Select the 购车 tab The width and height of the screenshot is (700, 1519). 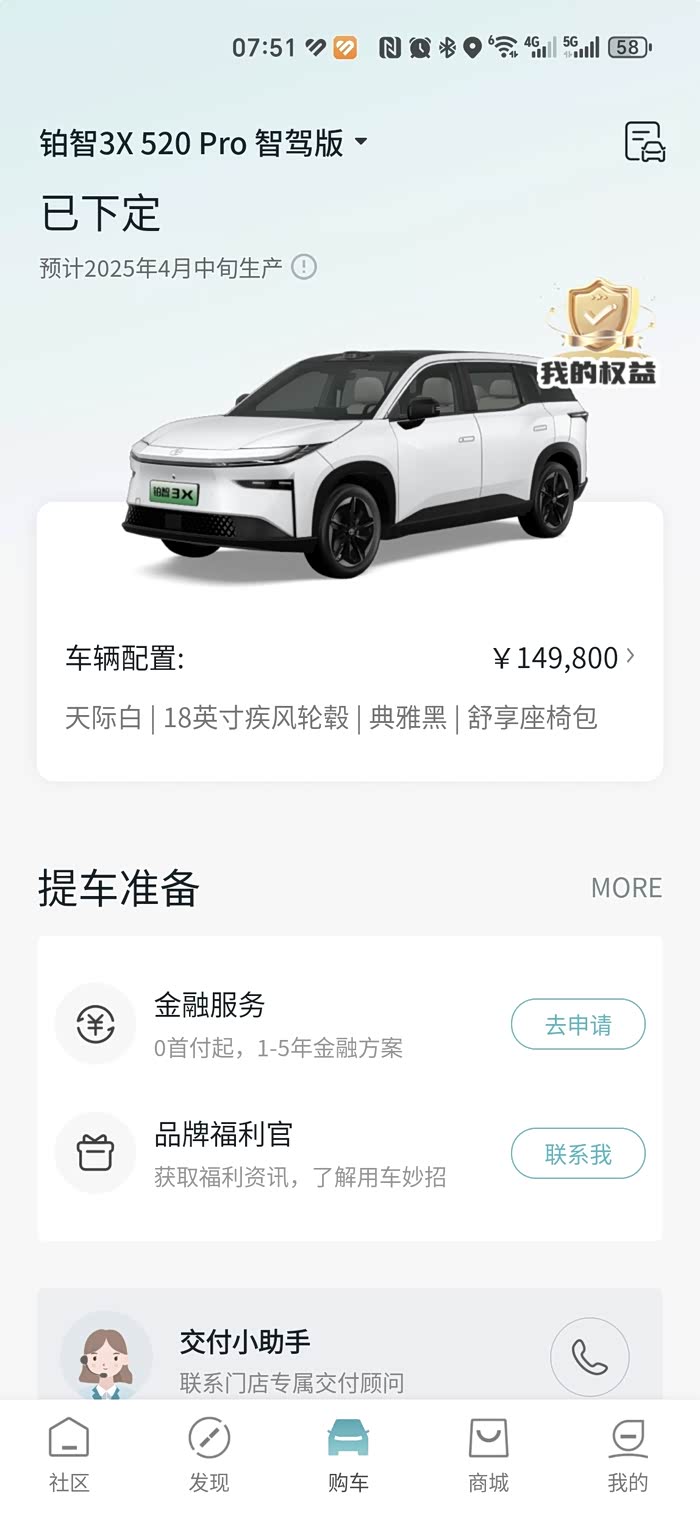(348, 1456)
